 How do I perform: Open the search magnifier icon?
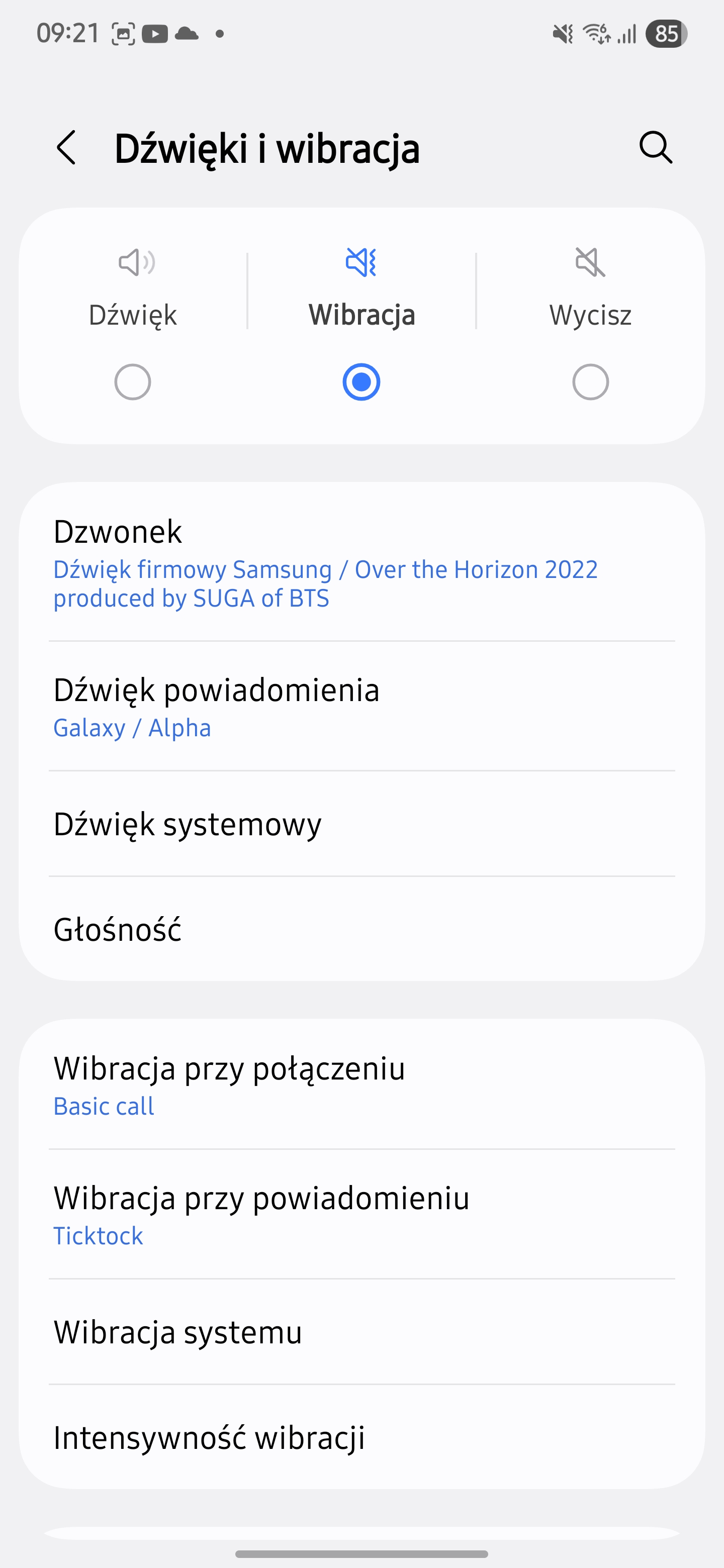(x=656, y=147)
